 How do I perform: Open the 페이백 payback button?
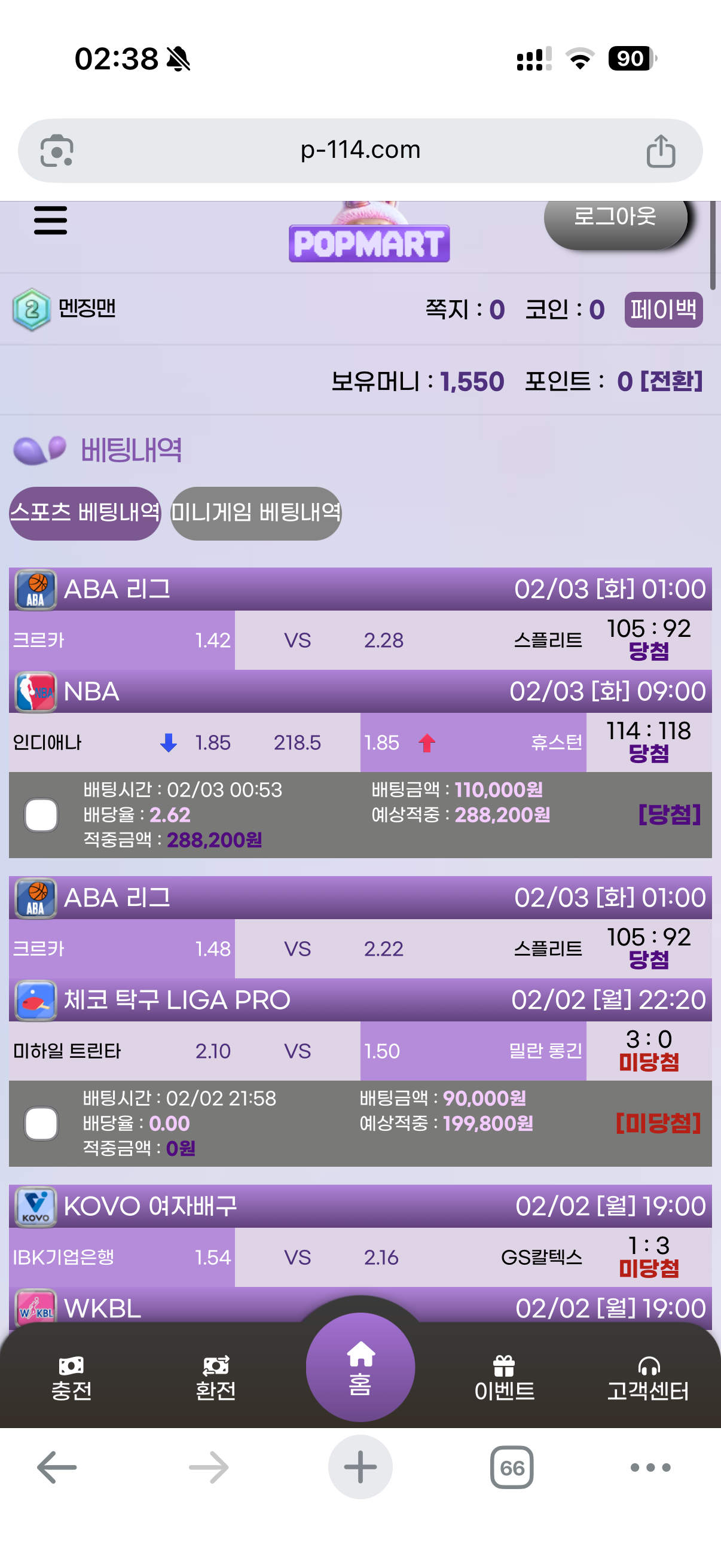(x=663, y=309)
